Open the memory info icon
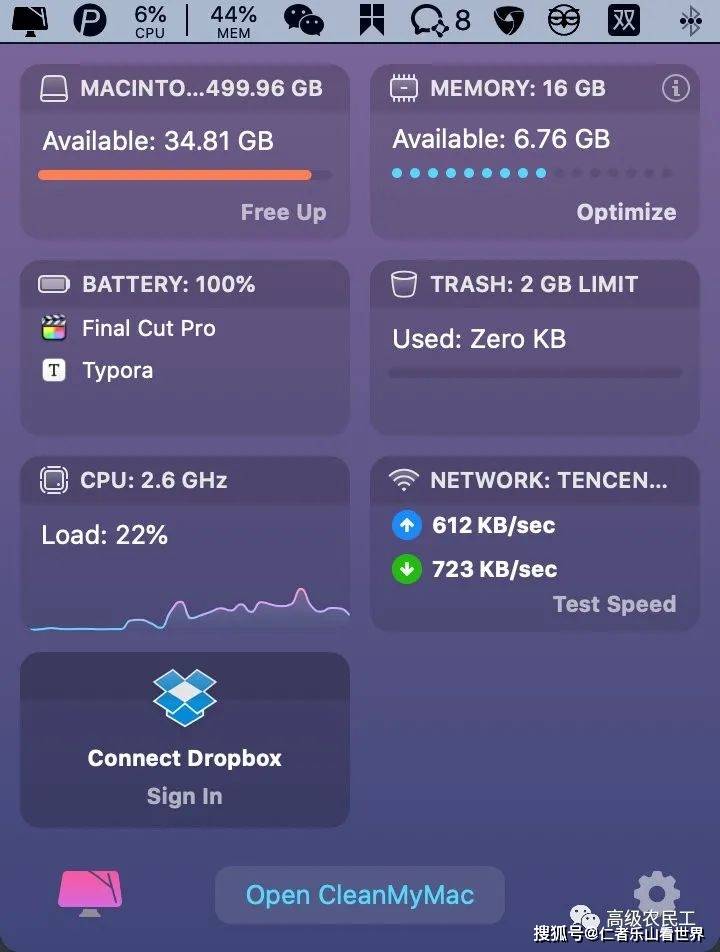The image size is (720, 952). point(676,88)
